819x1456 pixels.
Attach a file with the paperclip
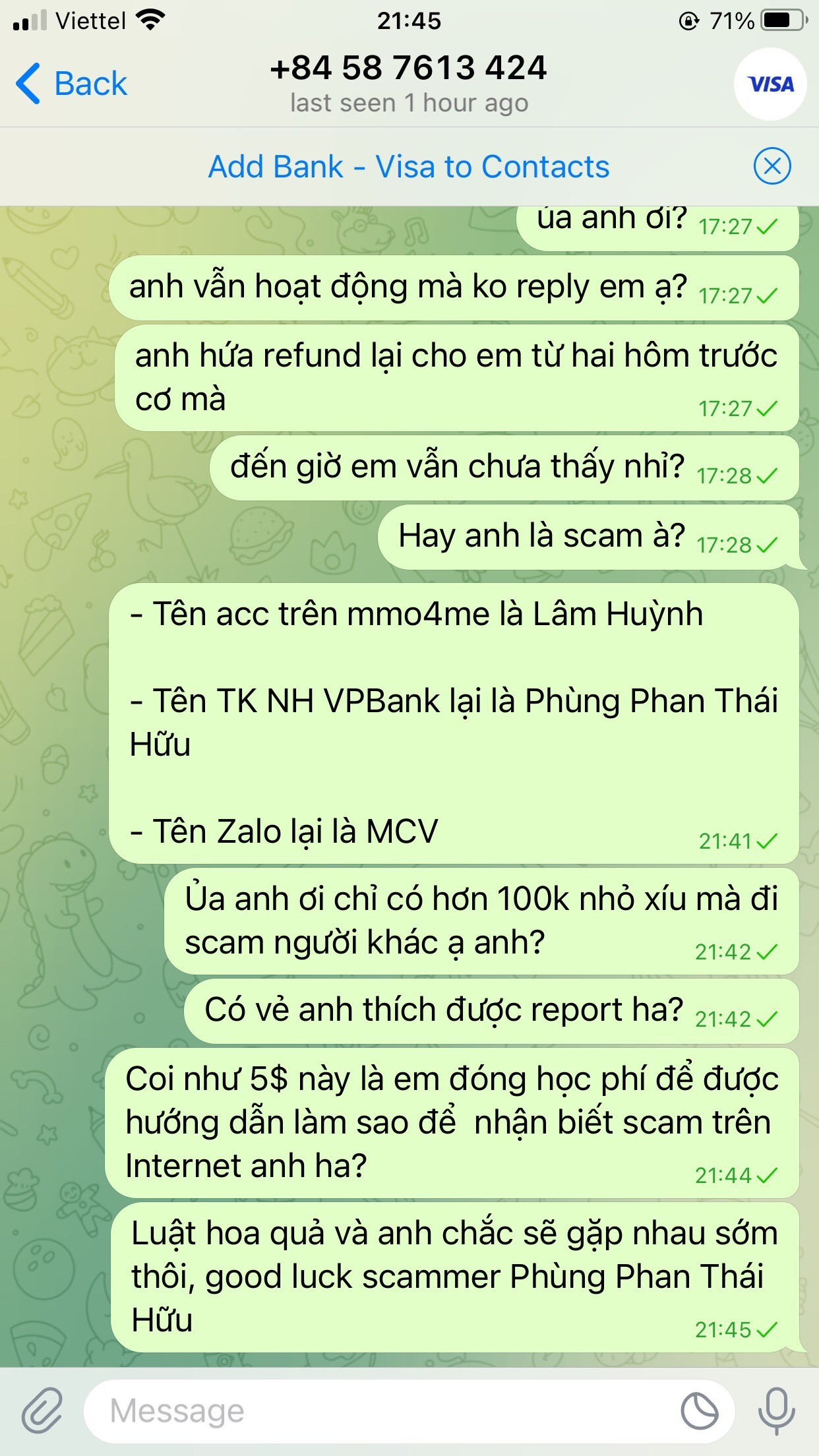[x=42, y=1410]
